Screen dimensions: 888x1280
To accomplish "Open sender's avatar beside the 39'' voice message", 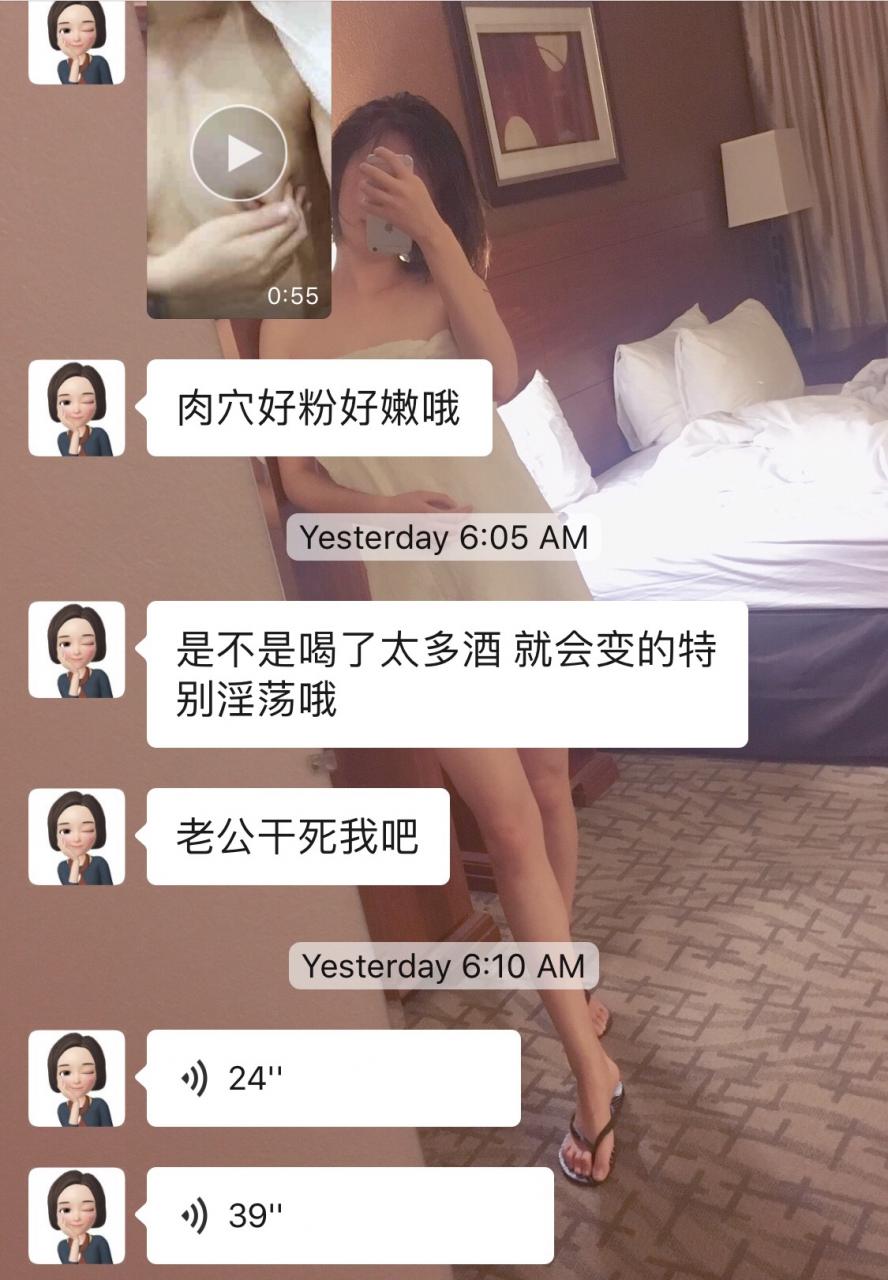I will (x=77, y=1215).
